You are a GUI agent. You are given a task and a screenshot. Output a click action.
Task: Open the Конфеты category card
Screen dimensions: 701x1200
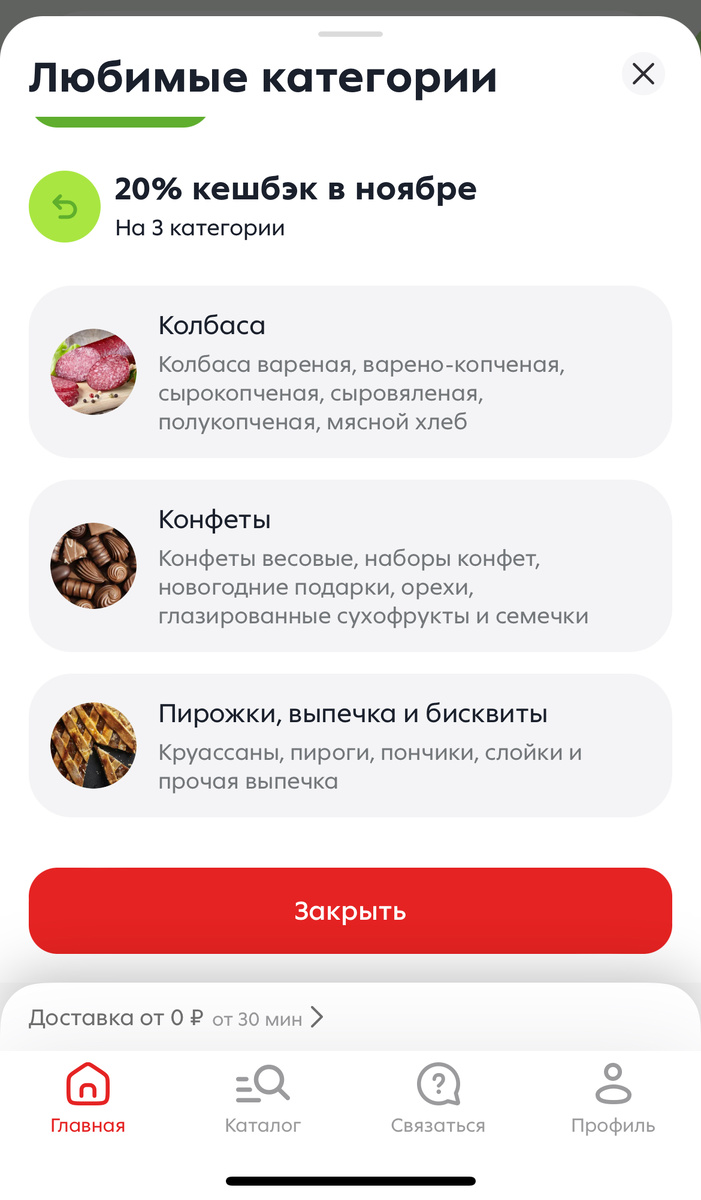point(350,566)
